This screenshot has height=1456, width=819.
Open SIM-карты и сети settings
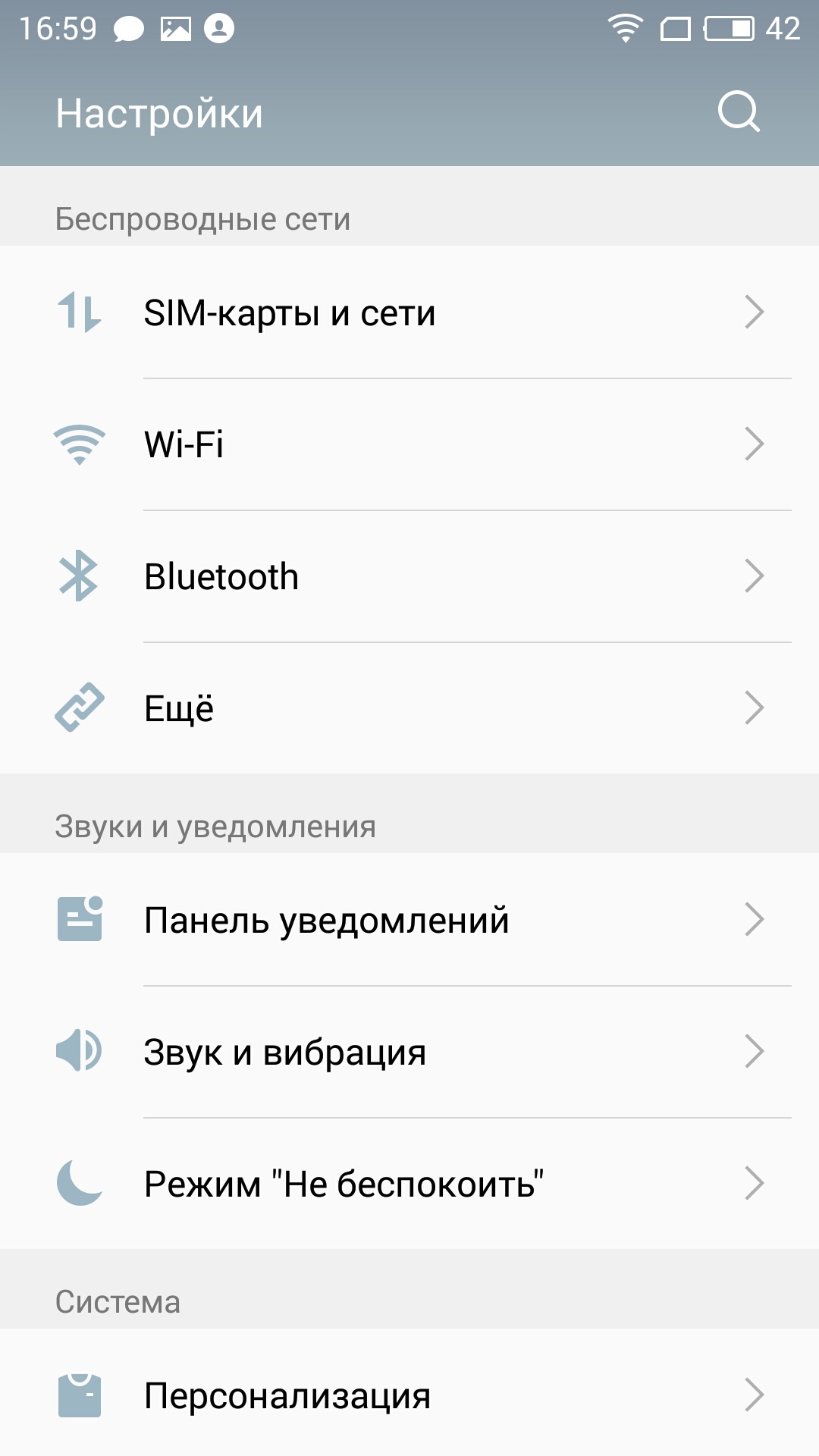pos(409,312)
